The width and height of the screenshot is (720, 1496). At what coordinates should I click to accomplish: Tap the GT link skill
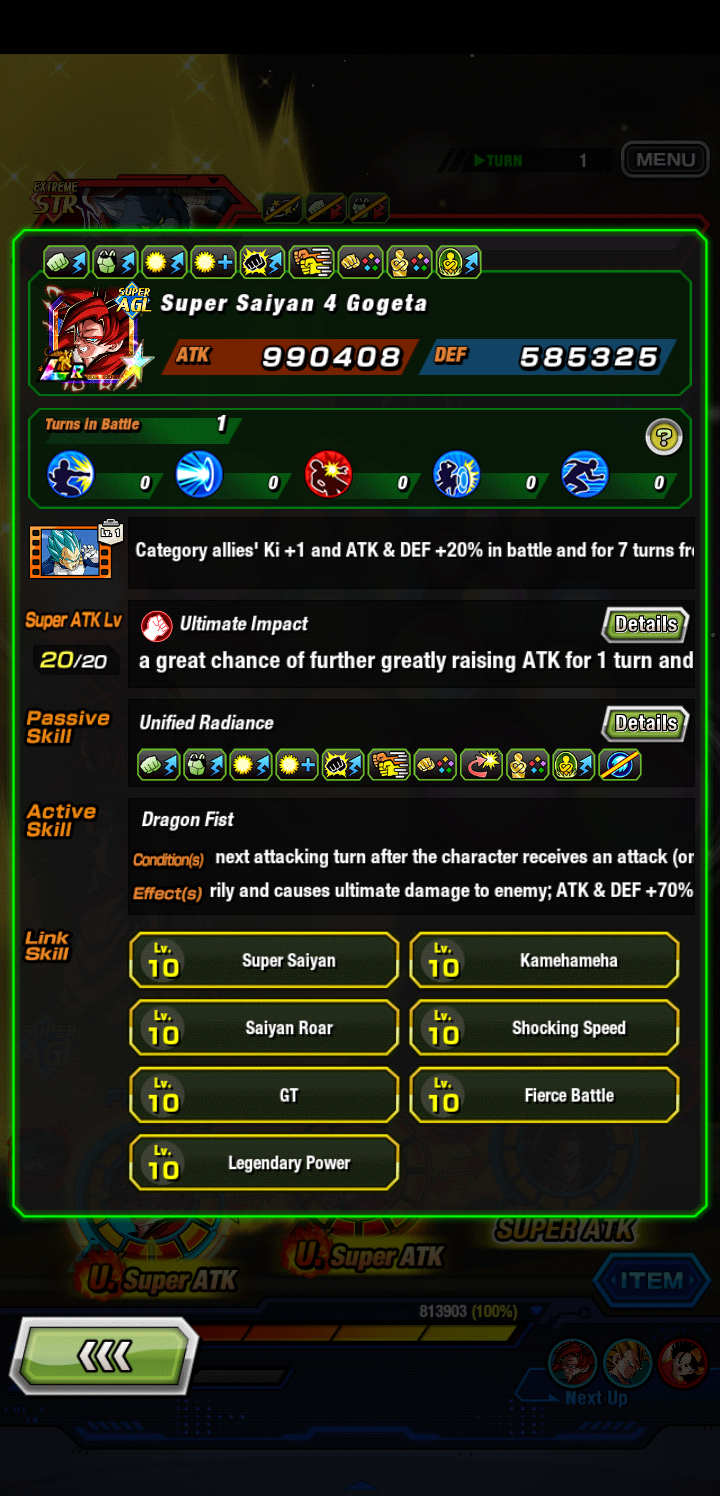[x=264, y=1095]
